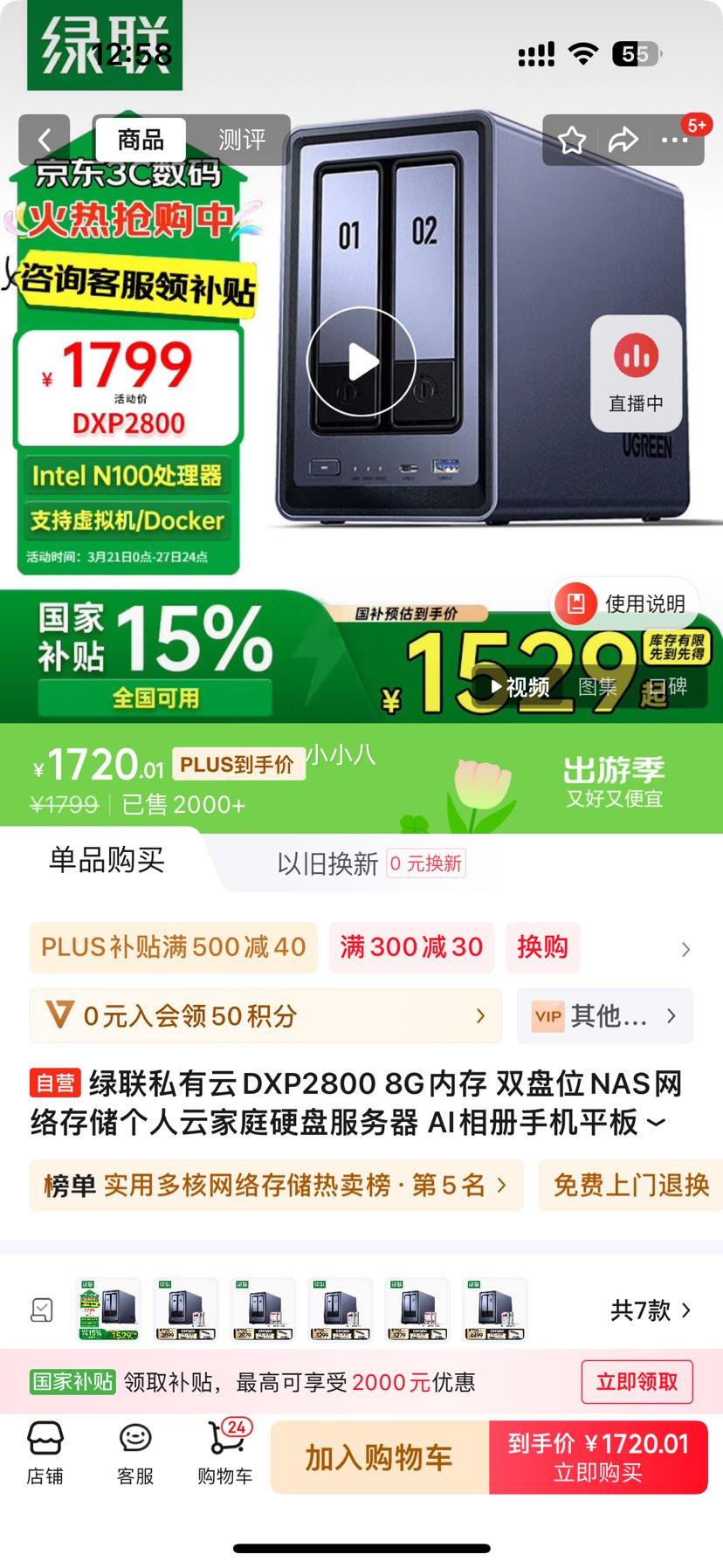Expand the VIP 其他 options chevron
The width and height of the screenshot is (723, 1568).
(x=671, y=1016)
